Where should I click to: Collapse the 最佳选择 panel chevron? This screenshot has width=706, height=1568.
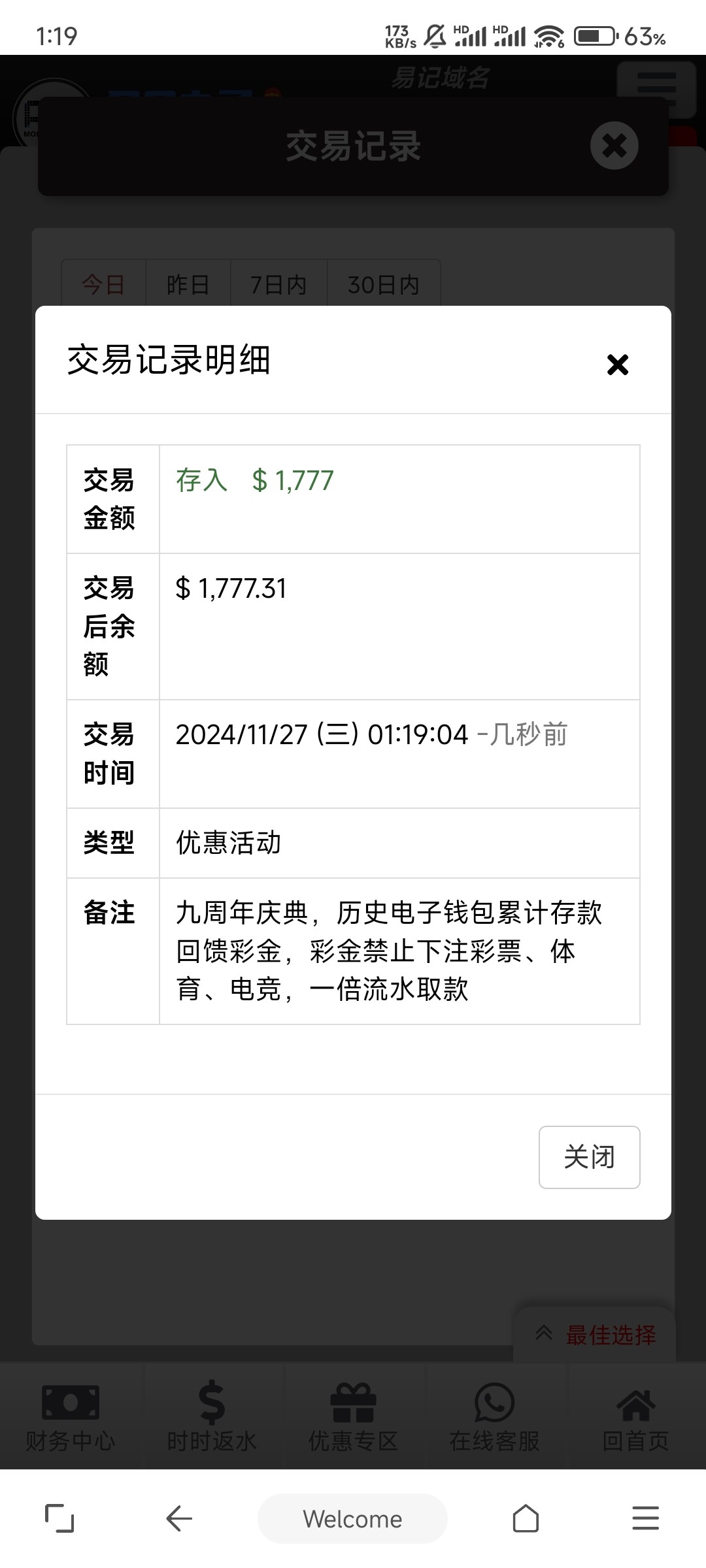click(545, 1333)
